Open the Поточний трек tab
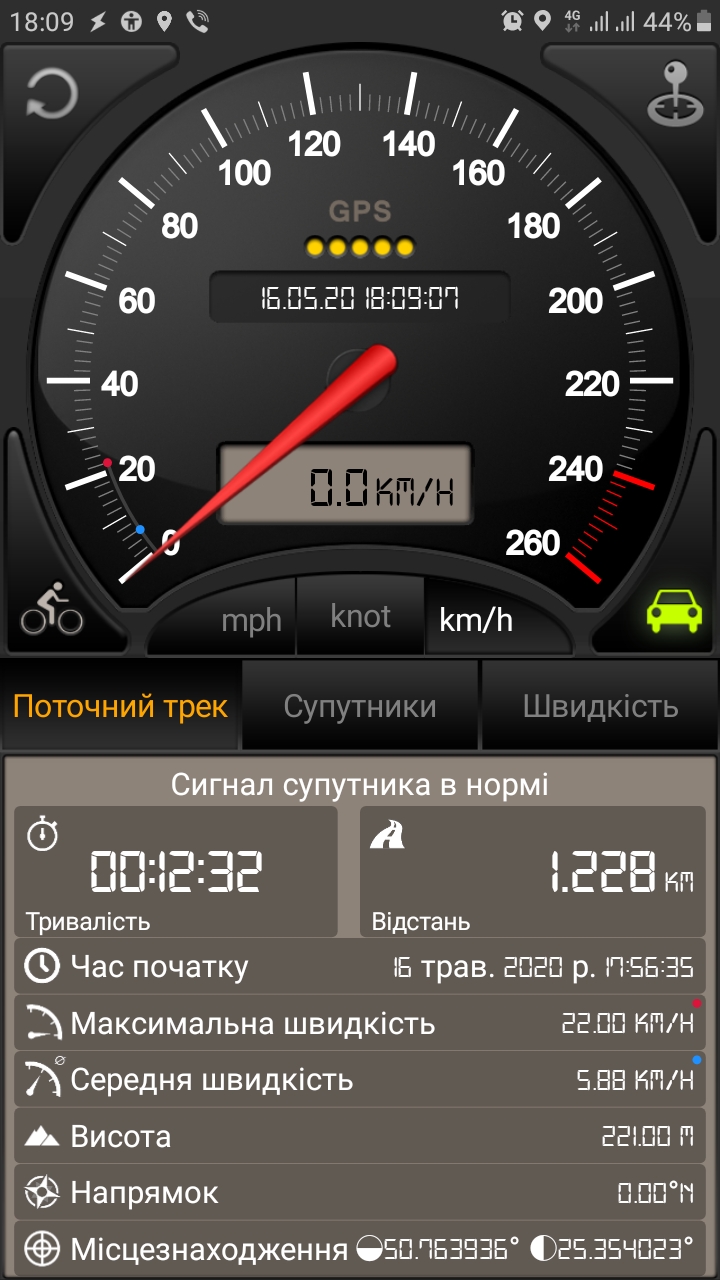Image resolution: width=720 pixels, height=1280 pixels. [x=120, y=707]
